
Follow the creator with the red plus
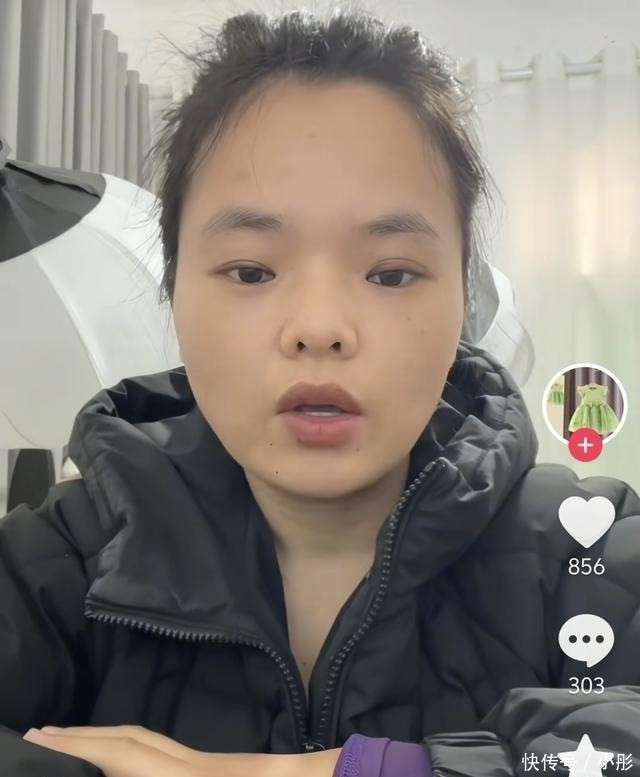pos(585,446)
